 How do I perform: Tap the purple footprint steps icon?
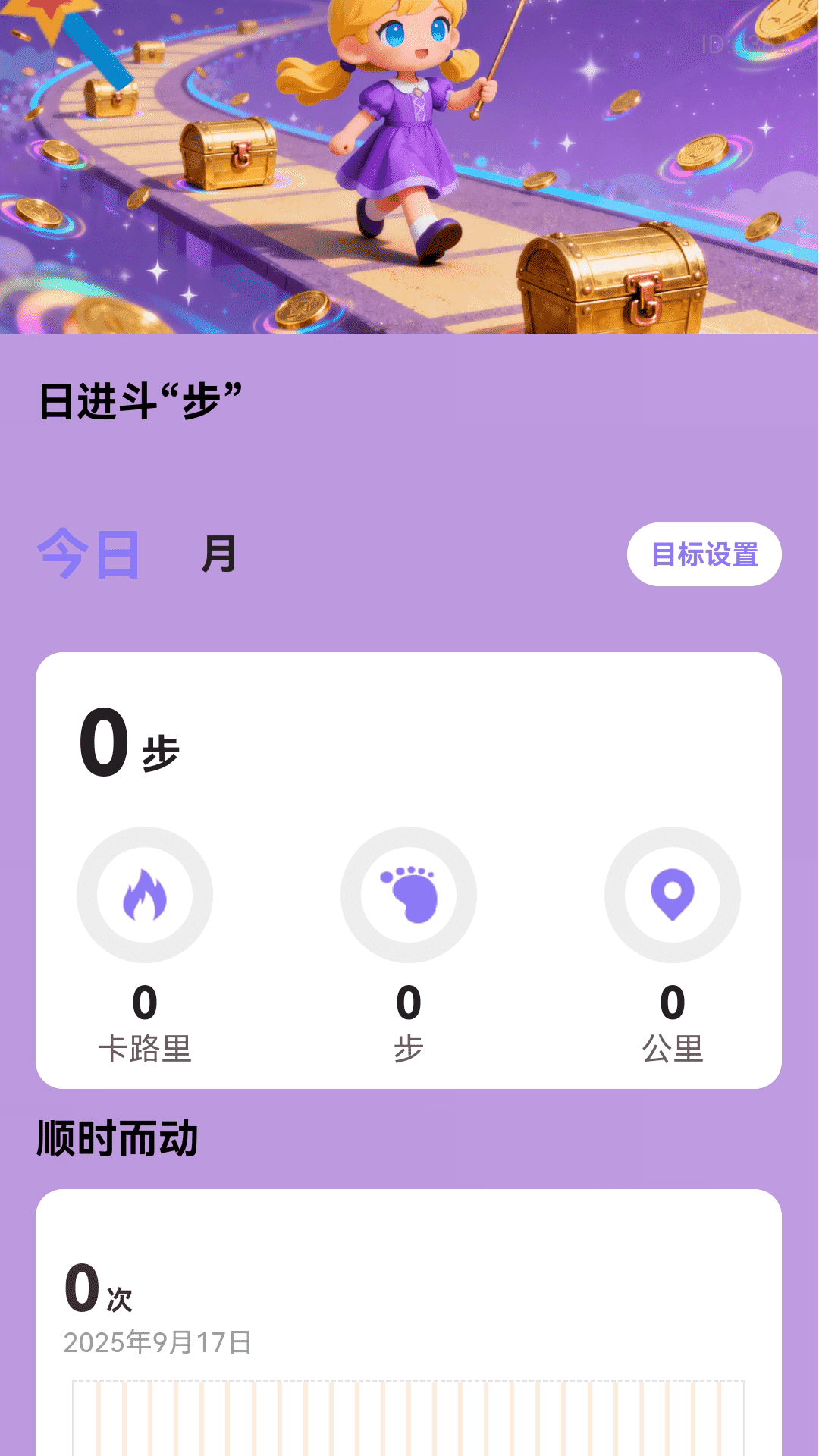point(409,896)
